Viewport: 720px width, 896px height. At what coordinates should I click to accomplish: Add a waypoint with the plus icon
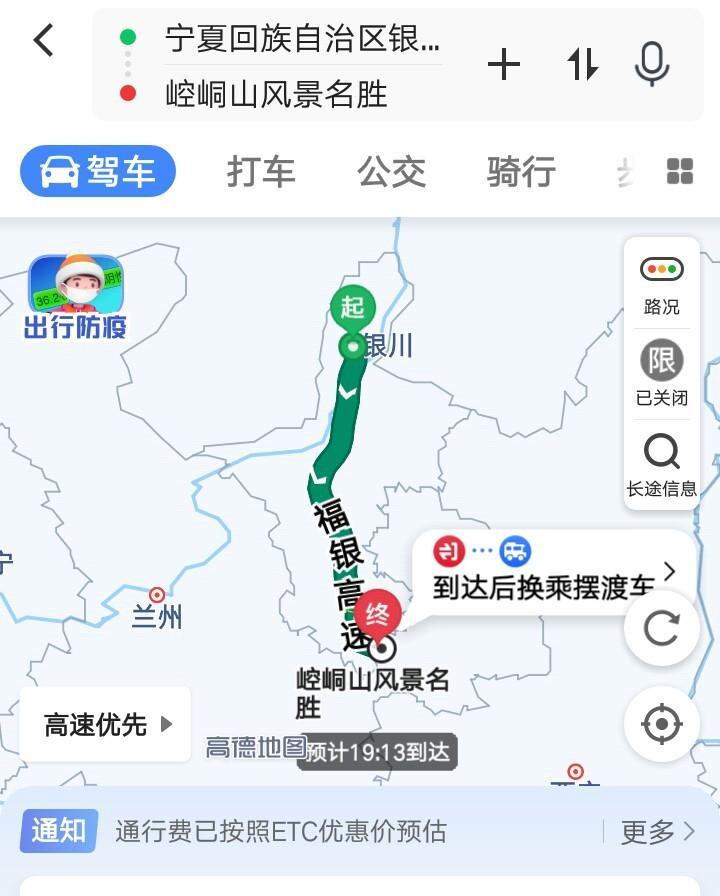[504, 66]
